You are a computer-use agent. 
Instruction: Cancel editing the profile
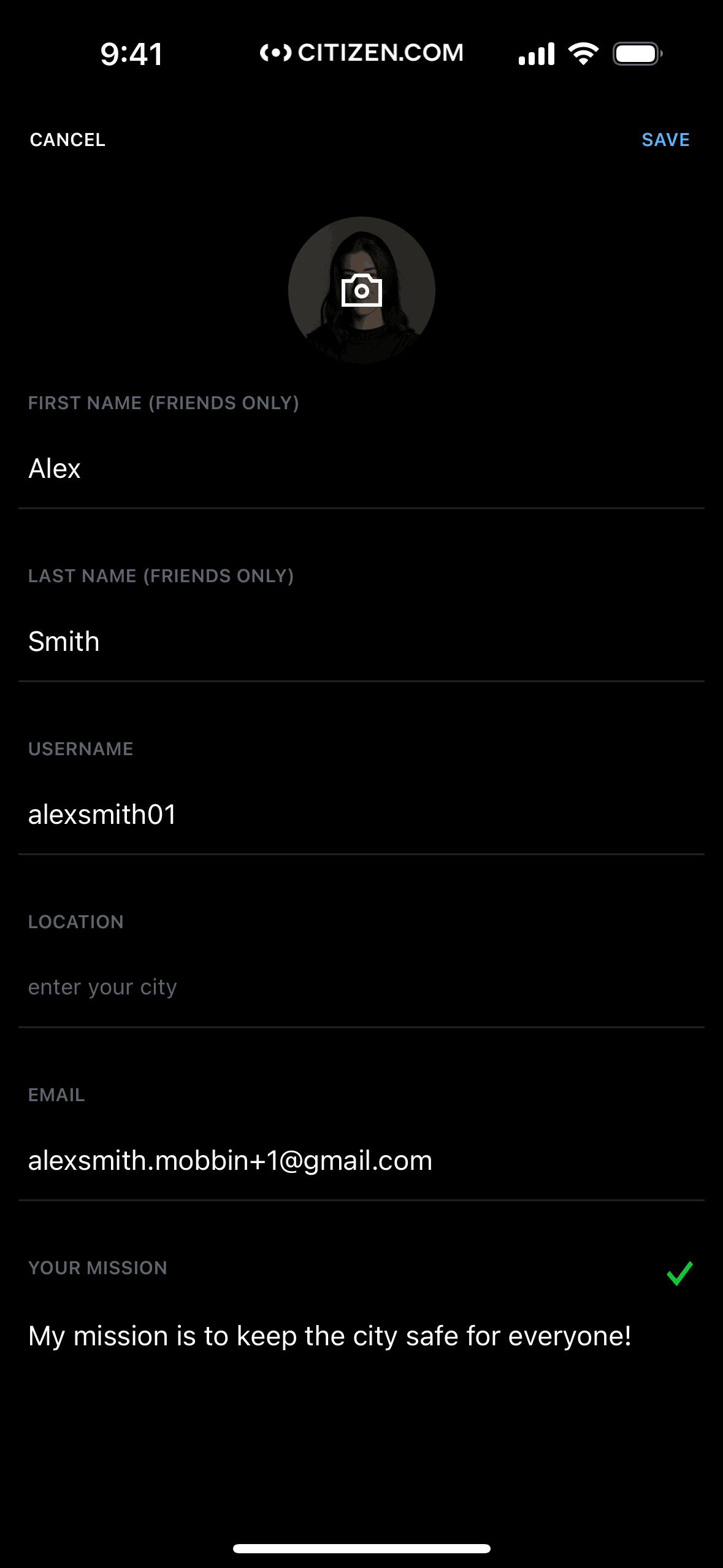click(67, 140)
